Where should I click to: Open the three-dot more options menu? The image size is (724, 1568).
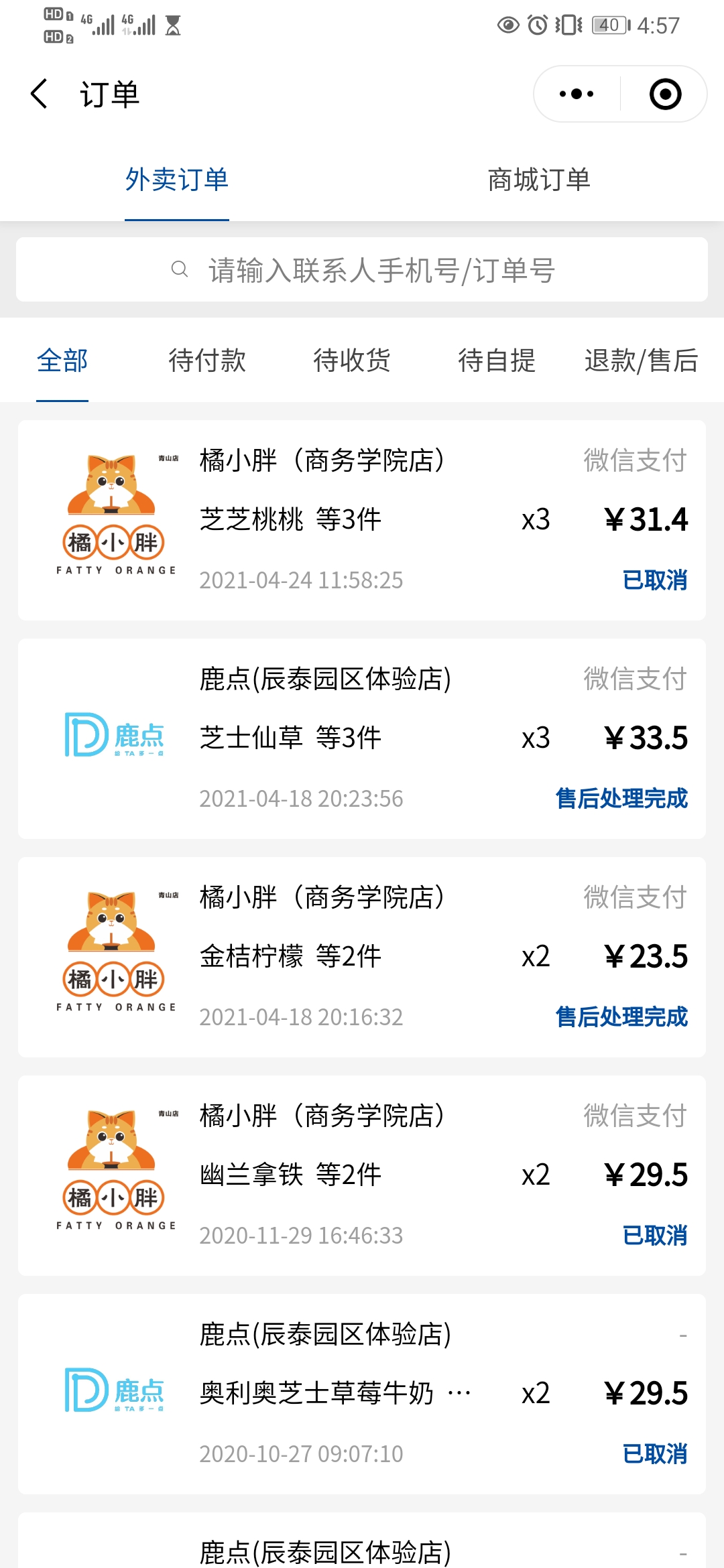[575, 94]
